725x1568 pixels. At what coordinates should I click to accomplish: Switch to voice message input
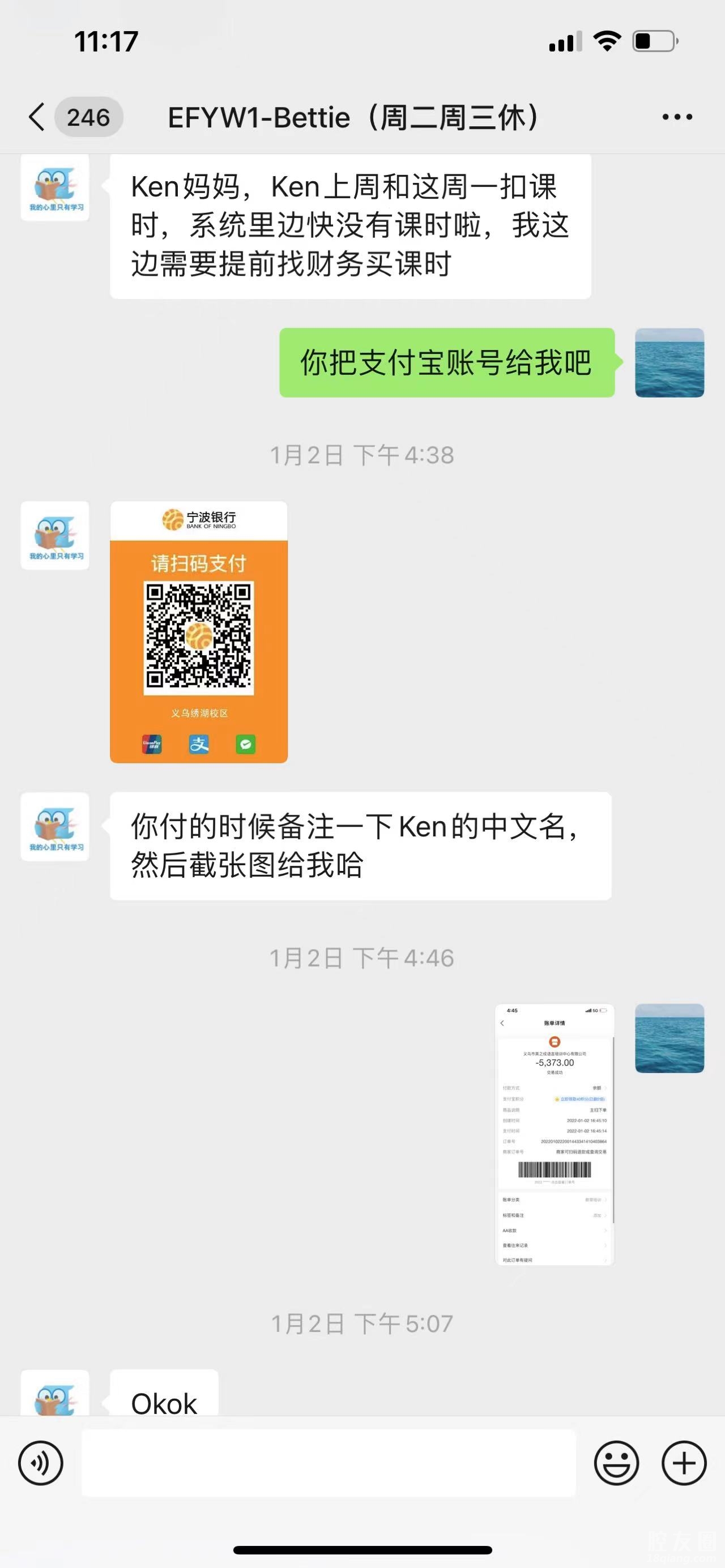[41, 1463]
